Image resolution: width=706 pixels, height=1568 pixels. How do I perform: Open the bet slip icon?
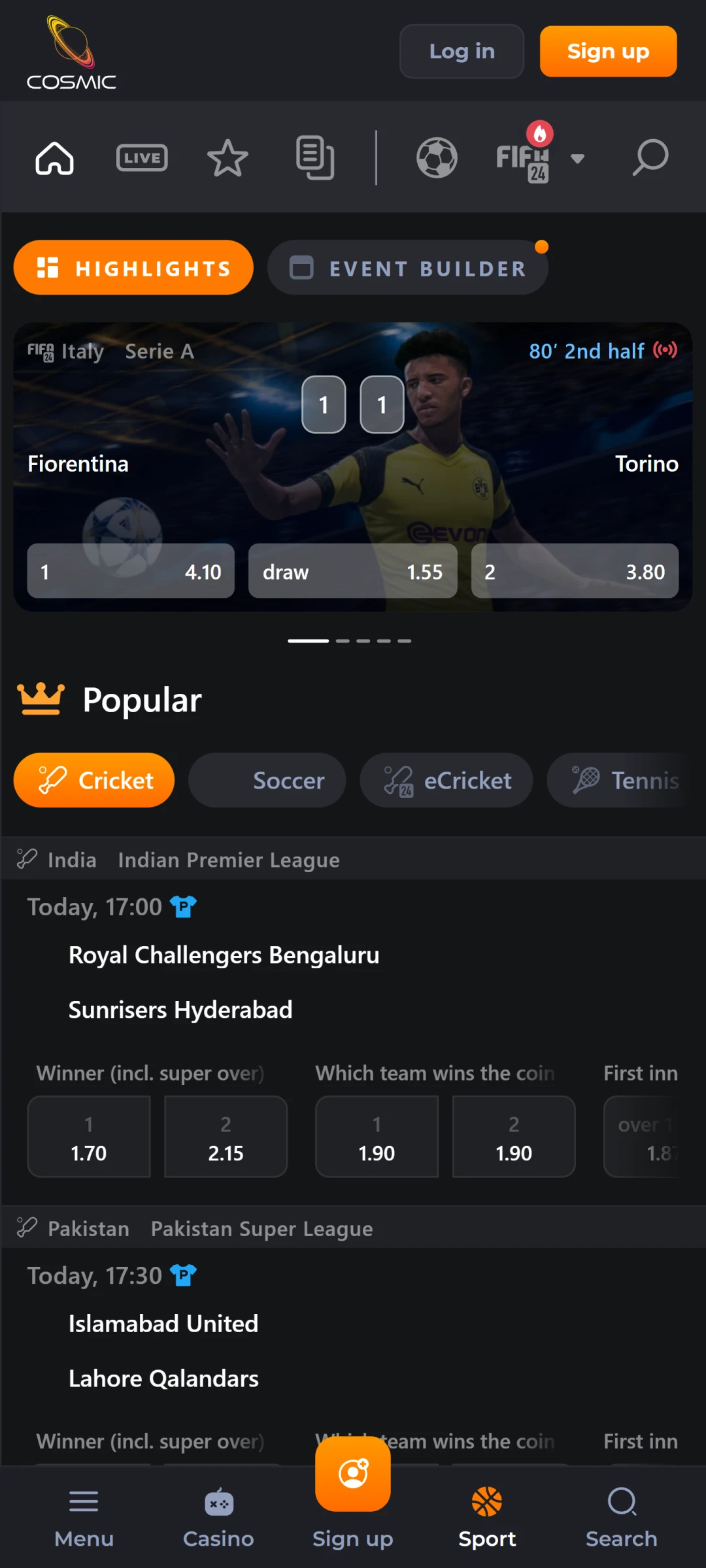[x=315, y=158]
